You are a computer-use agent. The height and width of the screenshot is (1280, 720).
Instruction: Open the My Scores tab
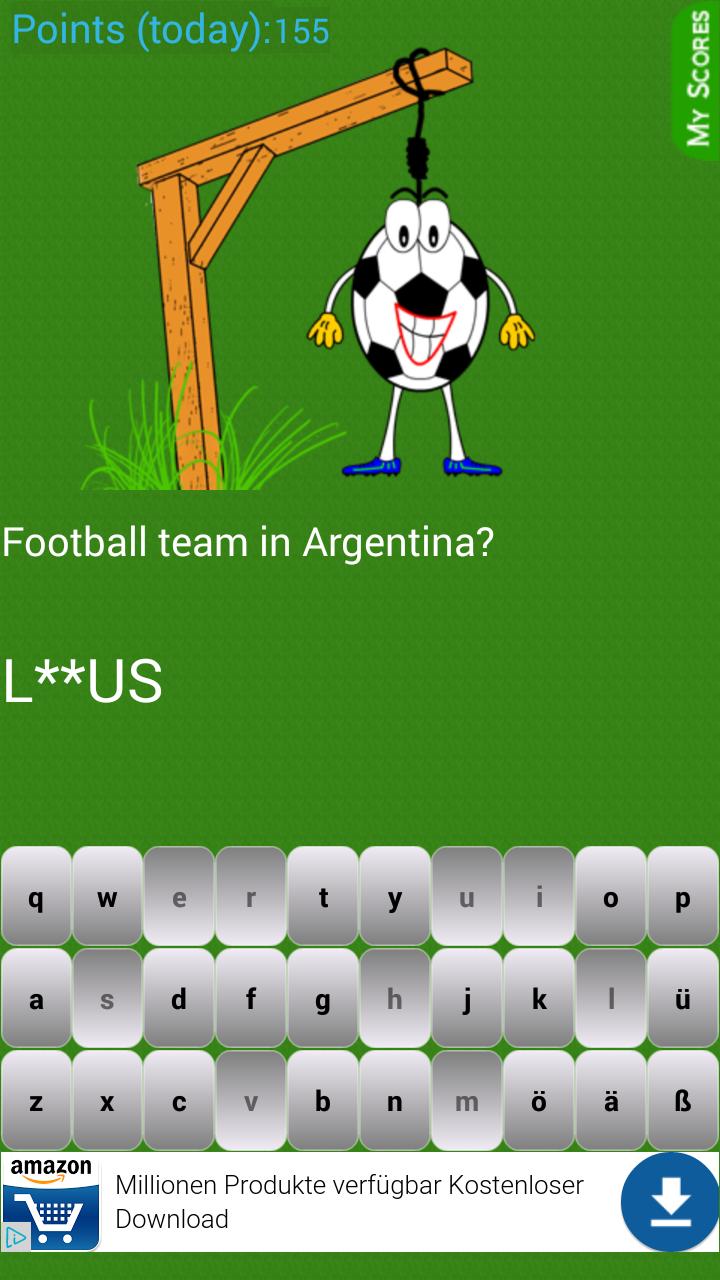point(697,80)
